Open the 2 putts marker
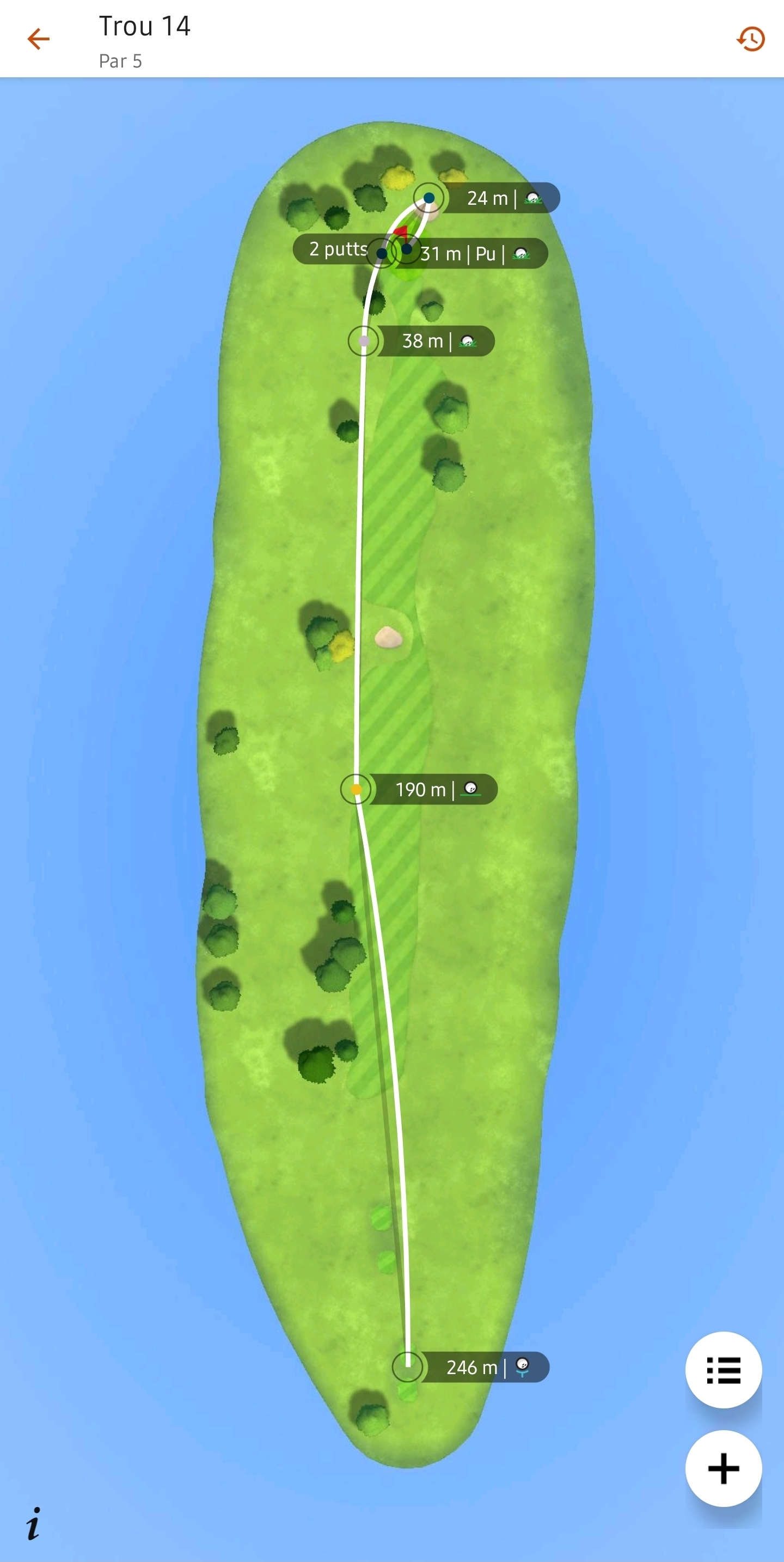784x1562 pixels. point(382,253)
